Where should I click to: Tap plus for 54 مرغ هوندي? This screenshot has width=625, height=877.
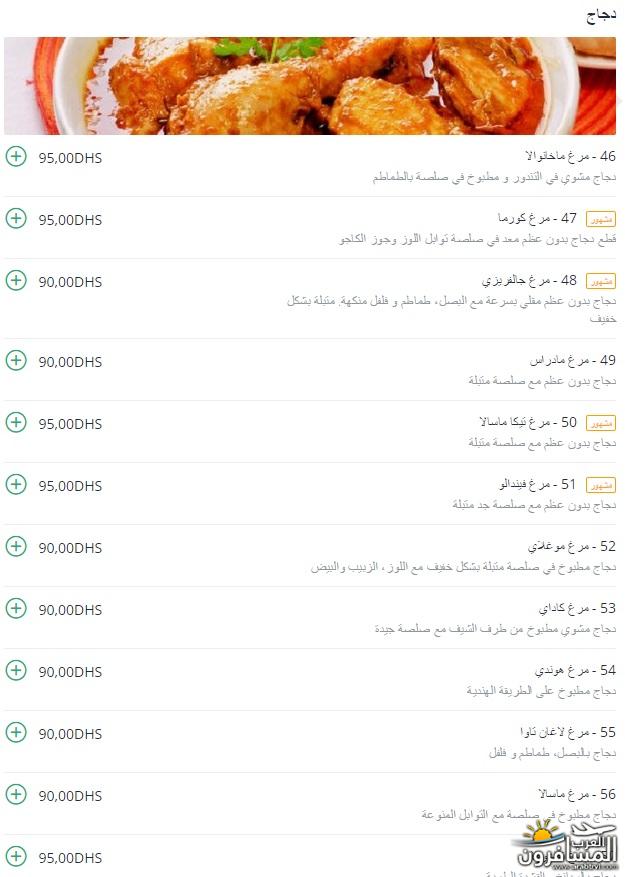click(16, 670)
